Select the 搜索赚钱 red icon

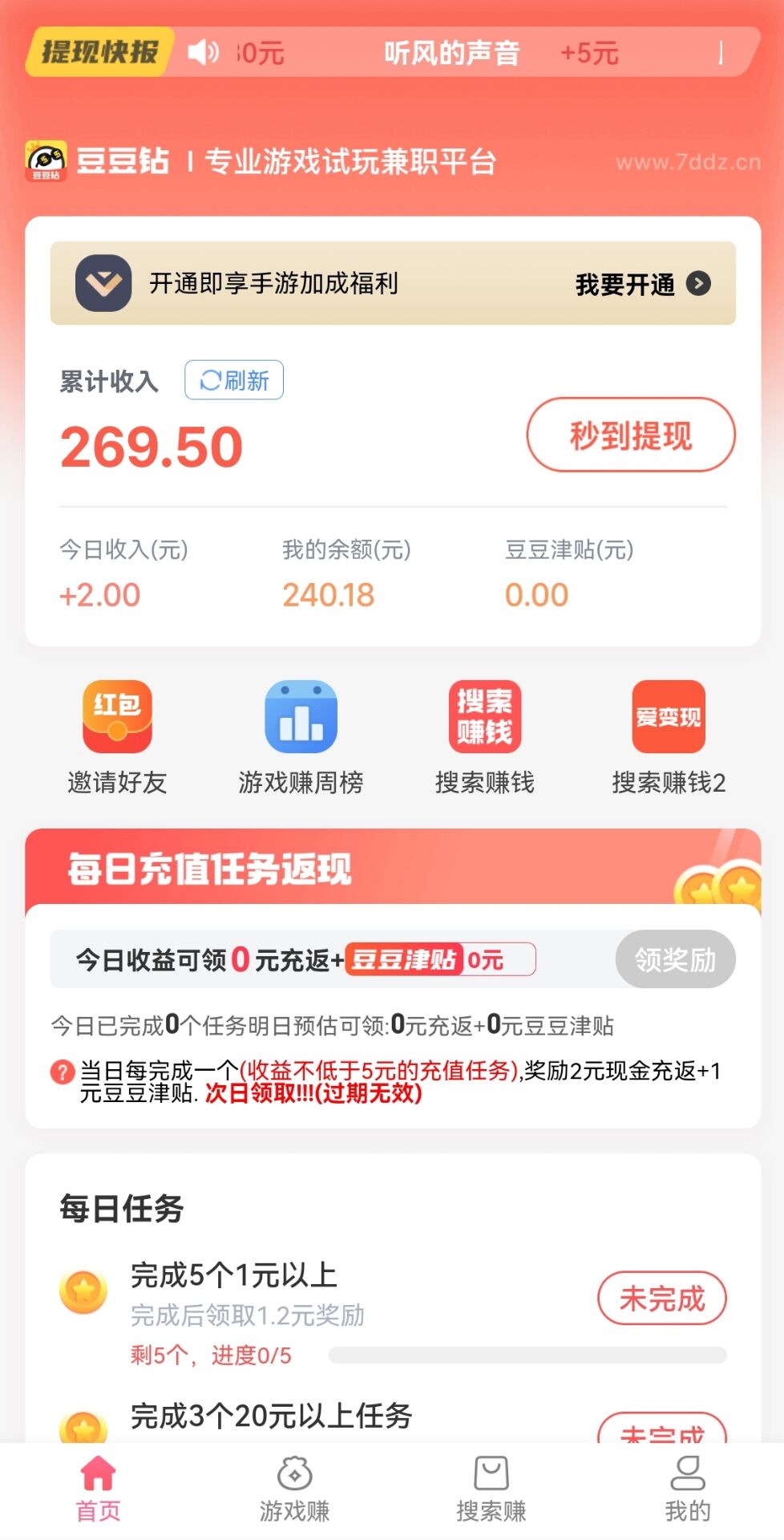pos(484,716)
